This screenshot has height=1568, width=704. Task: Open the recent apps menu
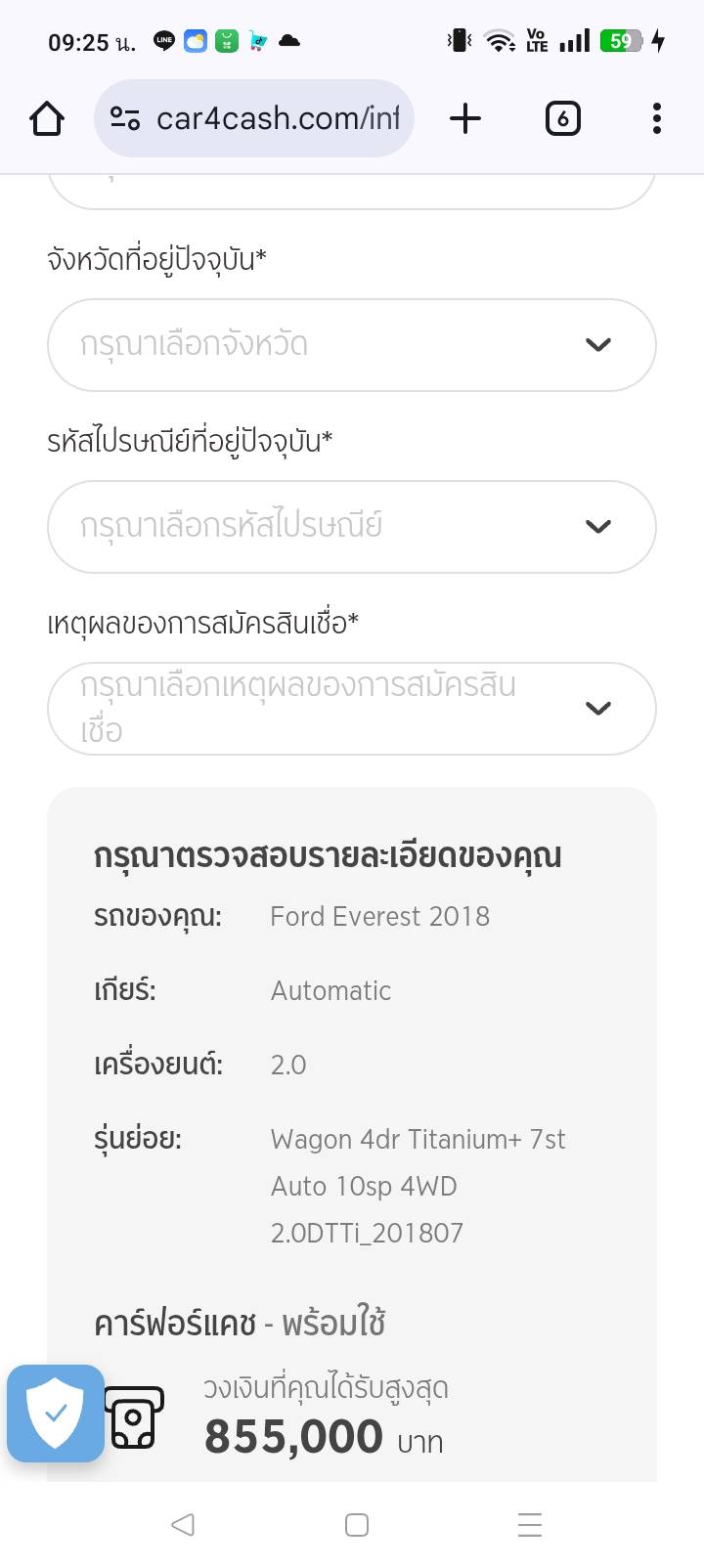[529, 1524]
